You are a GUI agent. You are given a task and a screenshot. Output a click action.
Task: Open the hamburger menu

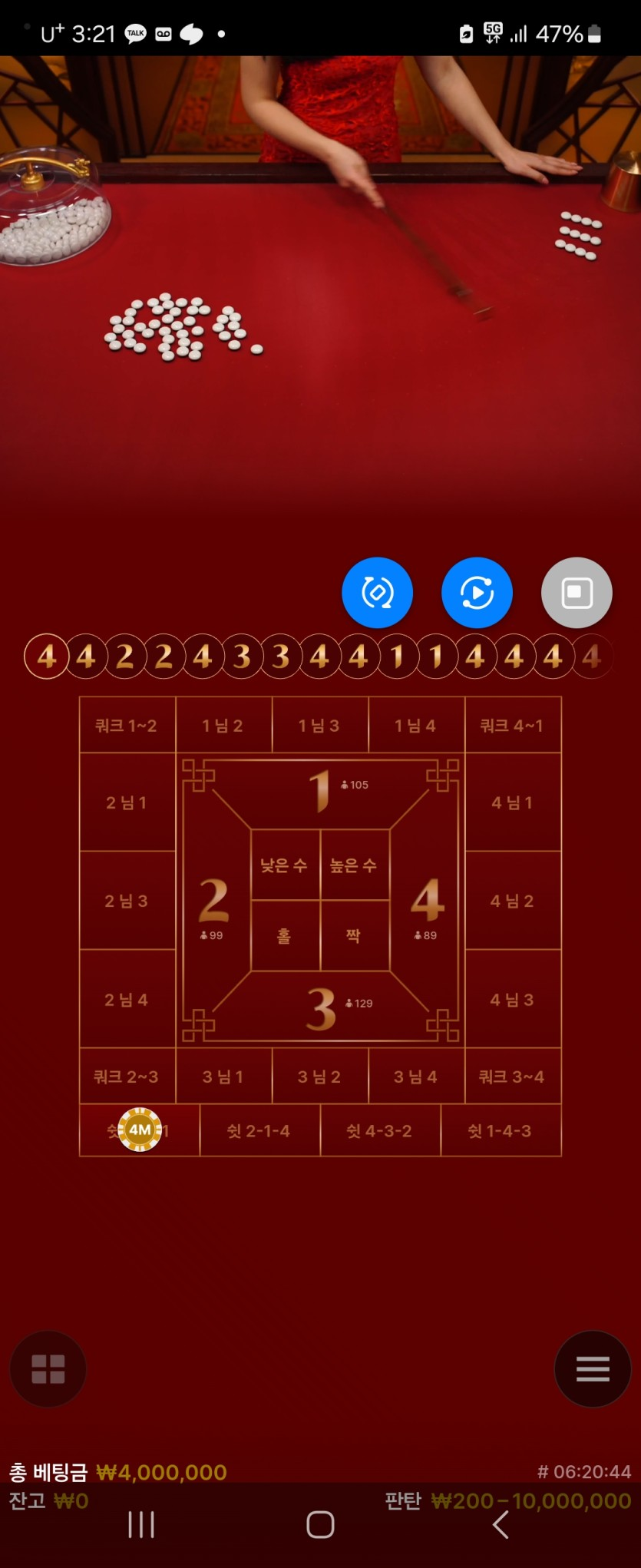click(x=593, y=1369)
